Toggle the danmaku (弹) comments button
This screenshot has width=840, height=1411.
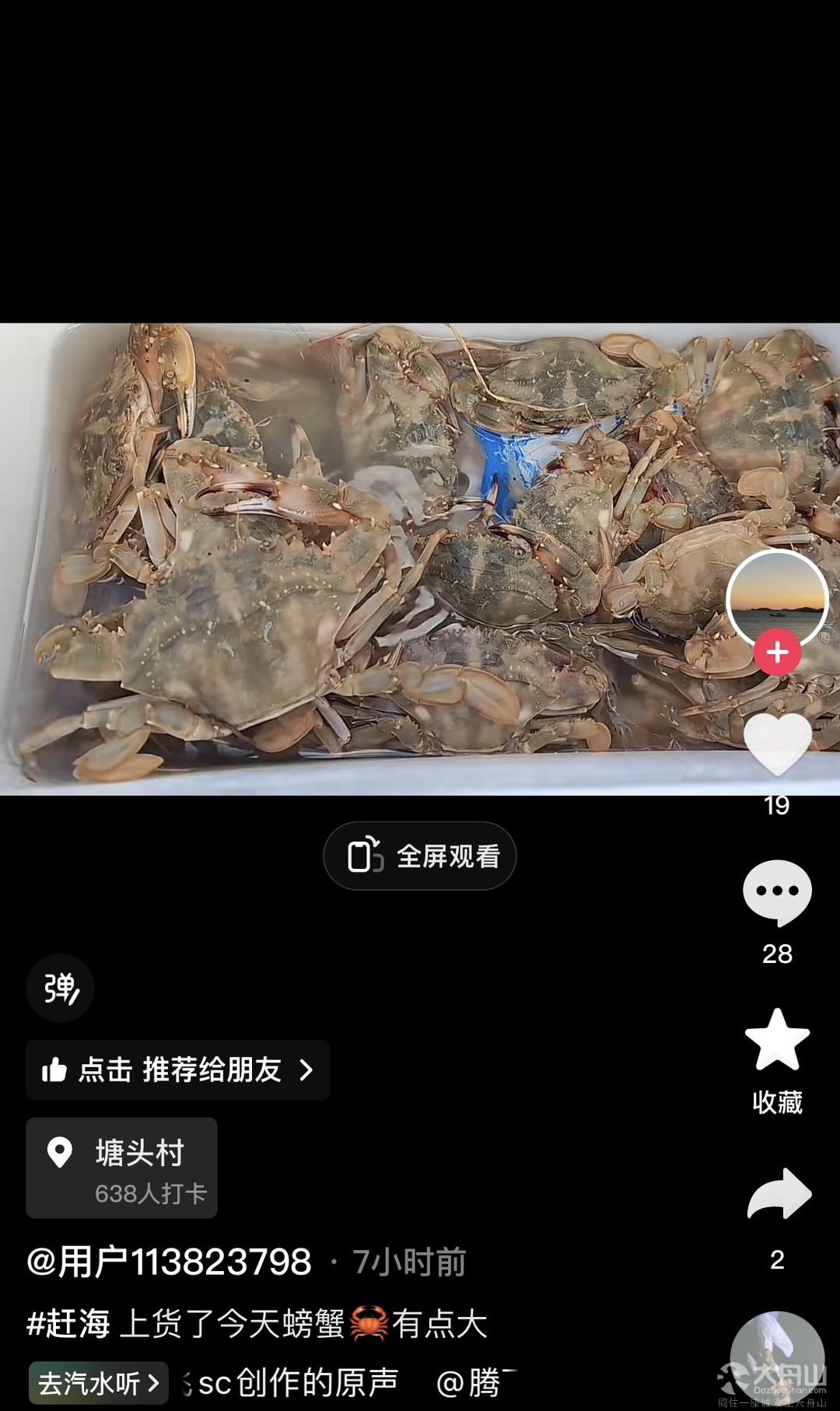coord(61,988)
